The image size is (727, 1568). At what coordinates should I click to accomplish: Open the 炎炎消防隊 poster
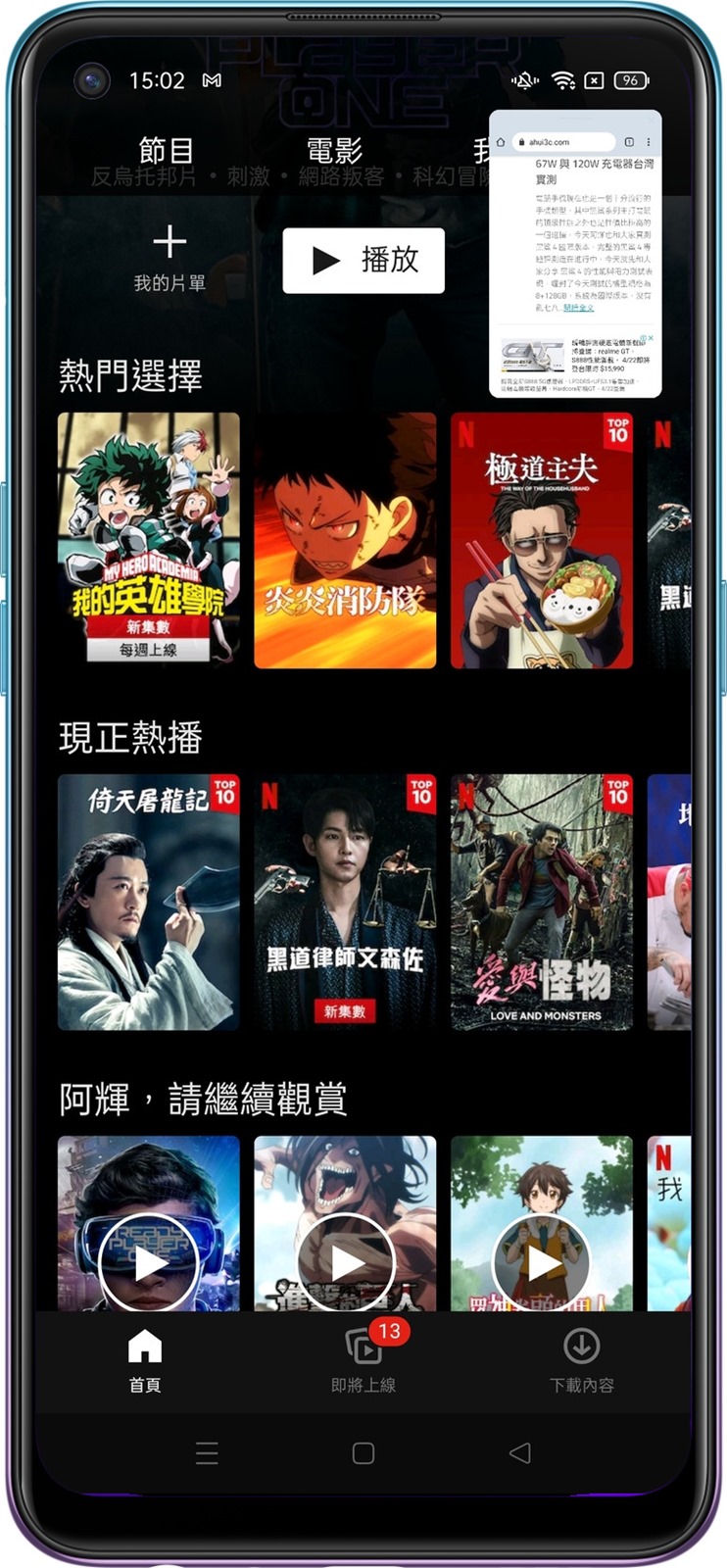pyautogui.click(x=345, y=540)
